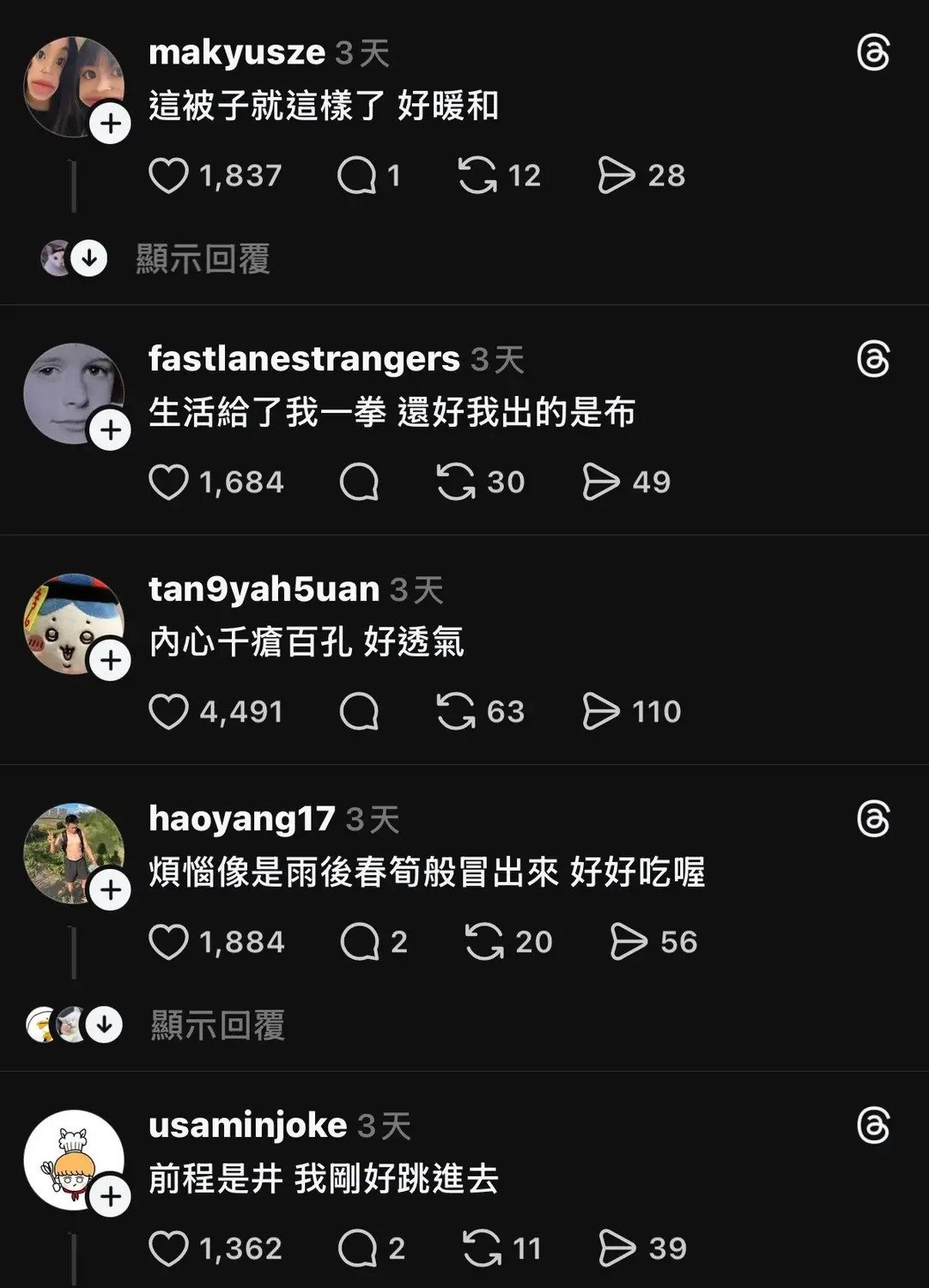
Task: Follow fastlanestrangers using the avatar plus badge
Action: 111,430
